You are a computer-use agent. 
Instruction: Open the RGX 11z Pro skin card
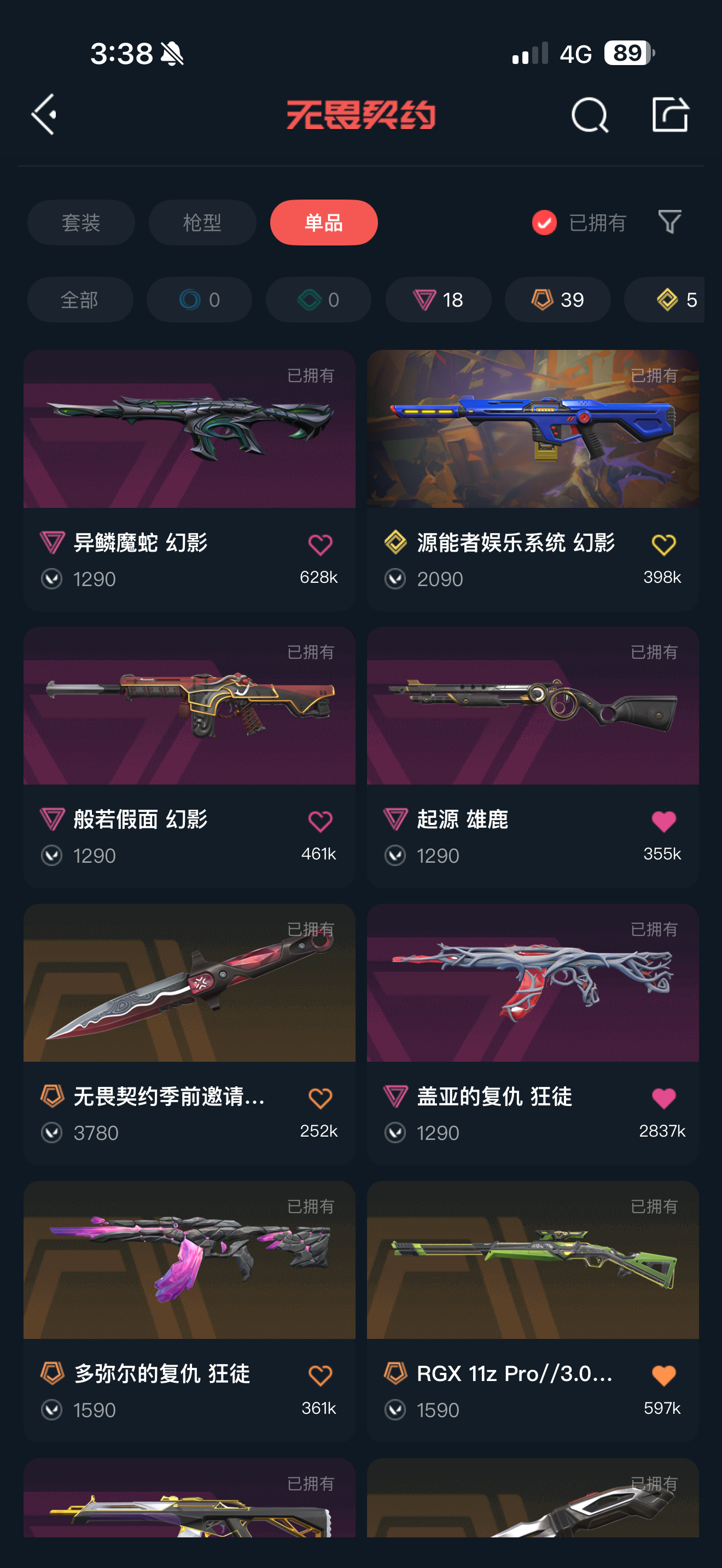pyautogui.click(x=533, y=1311)
